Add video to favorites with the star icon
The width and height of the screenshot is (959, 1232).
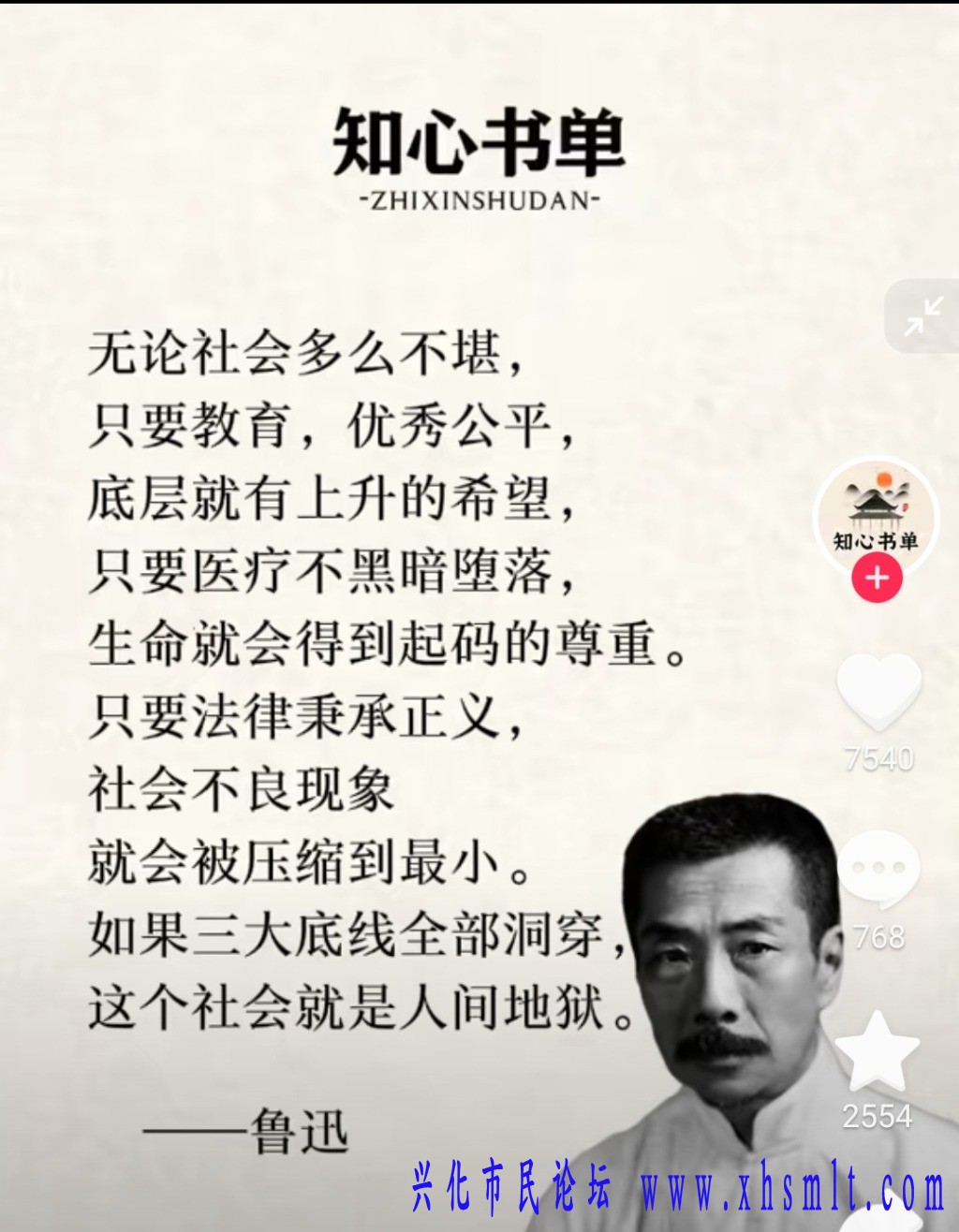[877, 1052]
